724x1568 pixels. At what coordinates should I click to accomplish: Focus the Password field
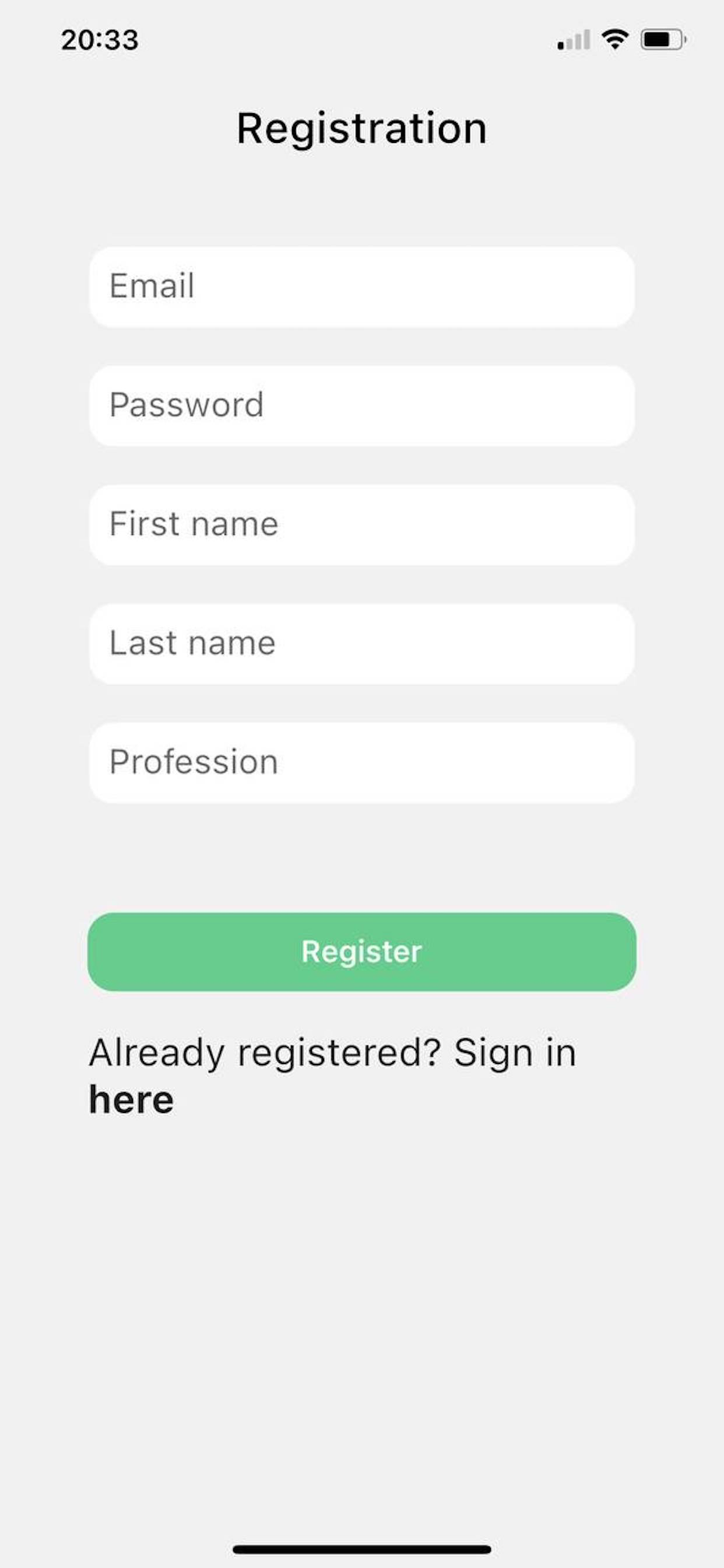[362, 405]
